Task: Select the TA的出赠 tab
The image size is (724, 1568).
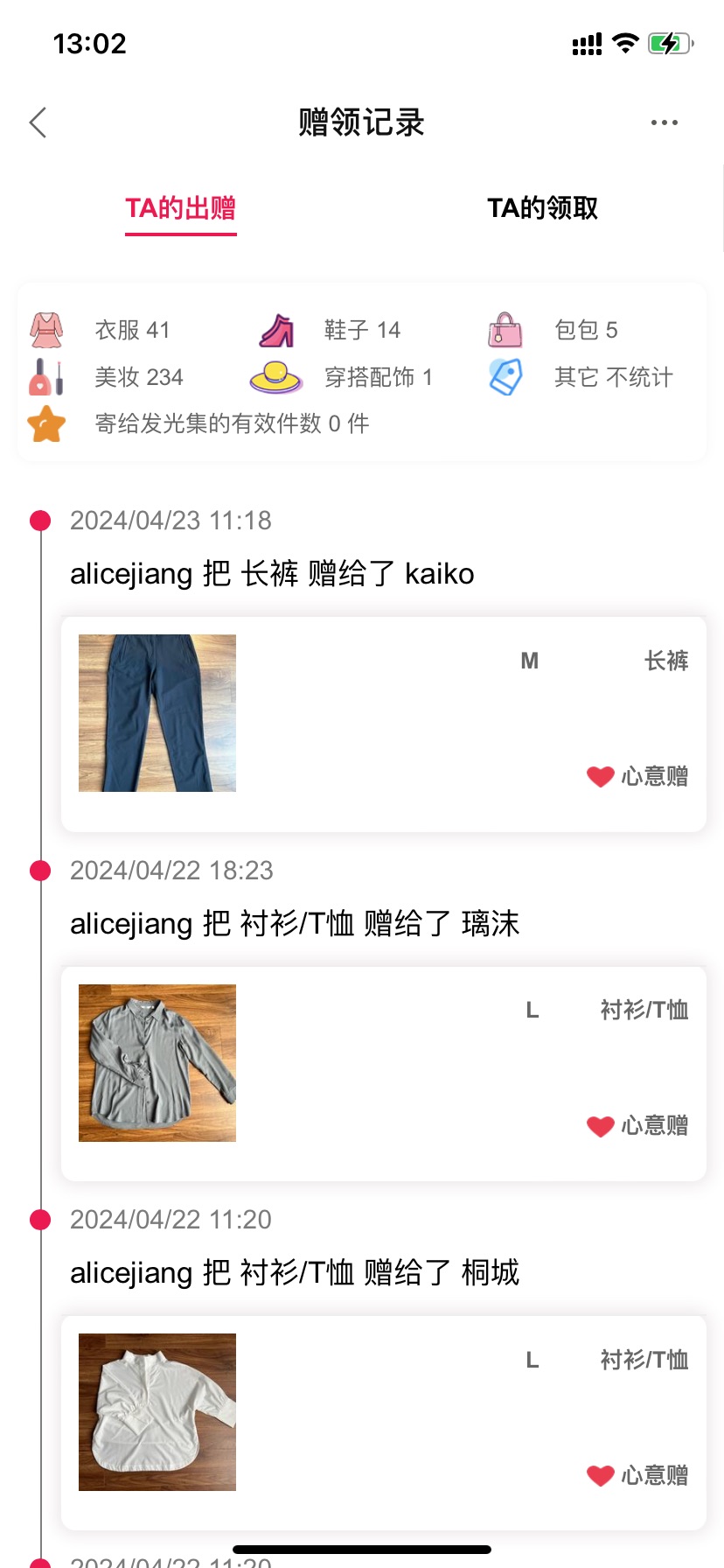Action: pyautogui.click(x=181, y=208)
